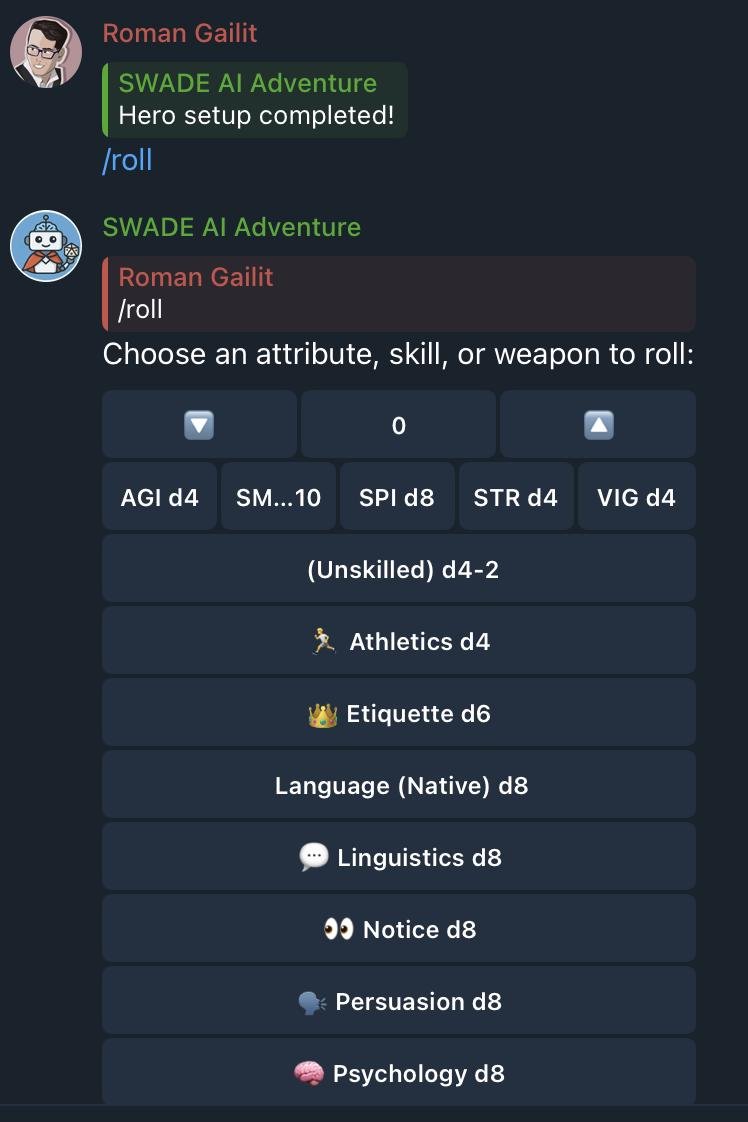The image size is (748, 1122).
Task: Roll the SPI d8 attribute
Action: click(397, 497)
